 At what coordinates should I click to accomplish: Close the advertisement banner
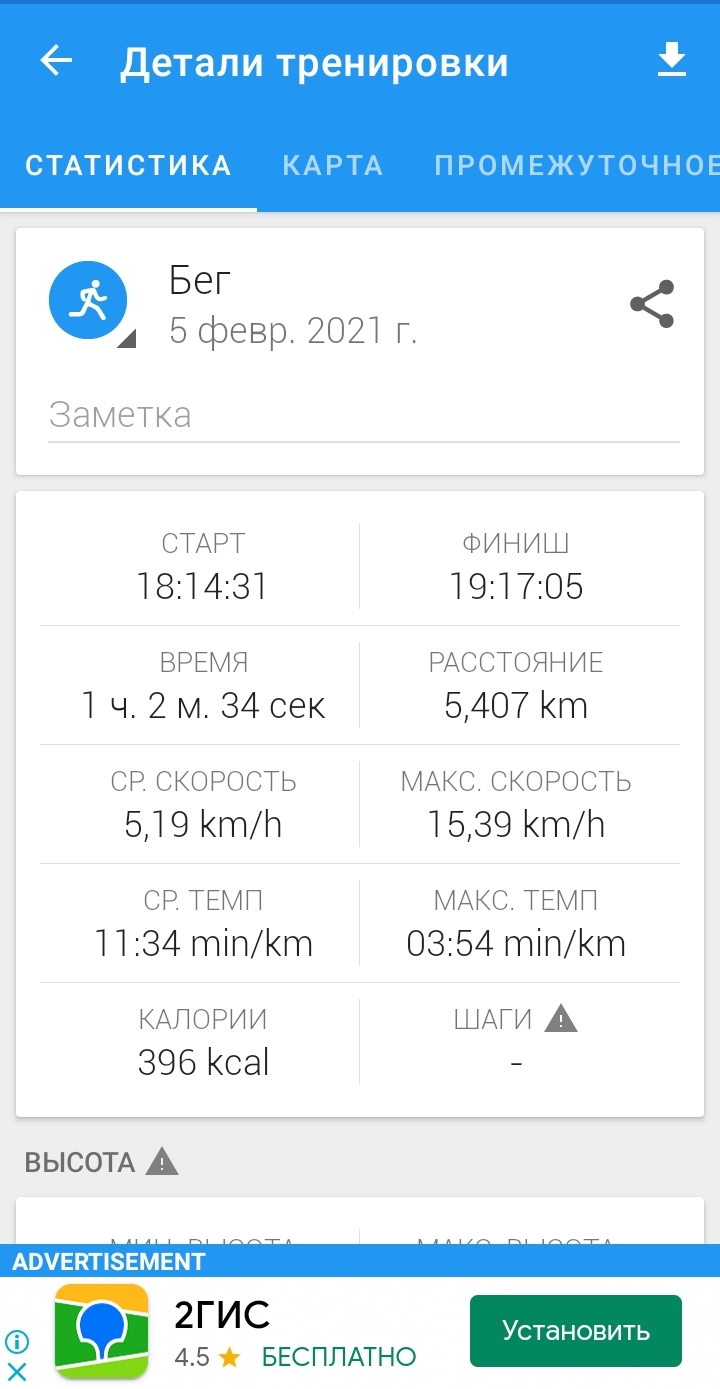pyautogui.click(x=17, y=1372)
